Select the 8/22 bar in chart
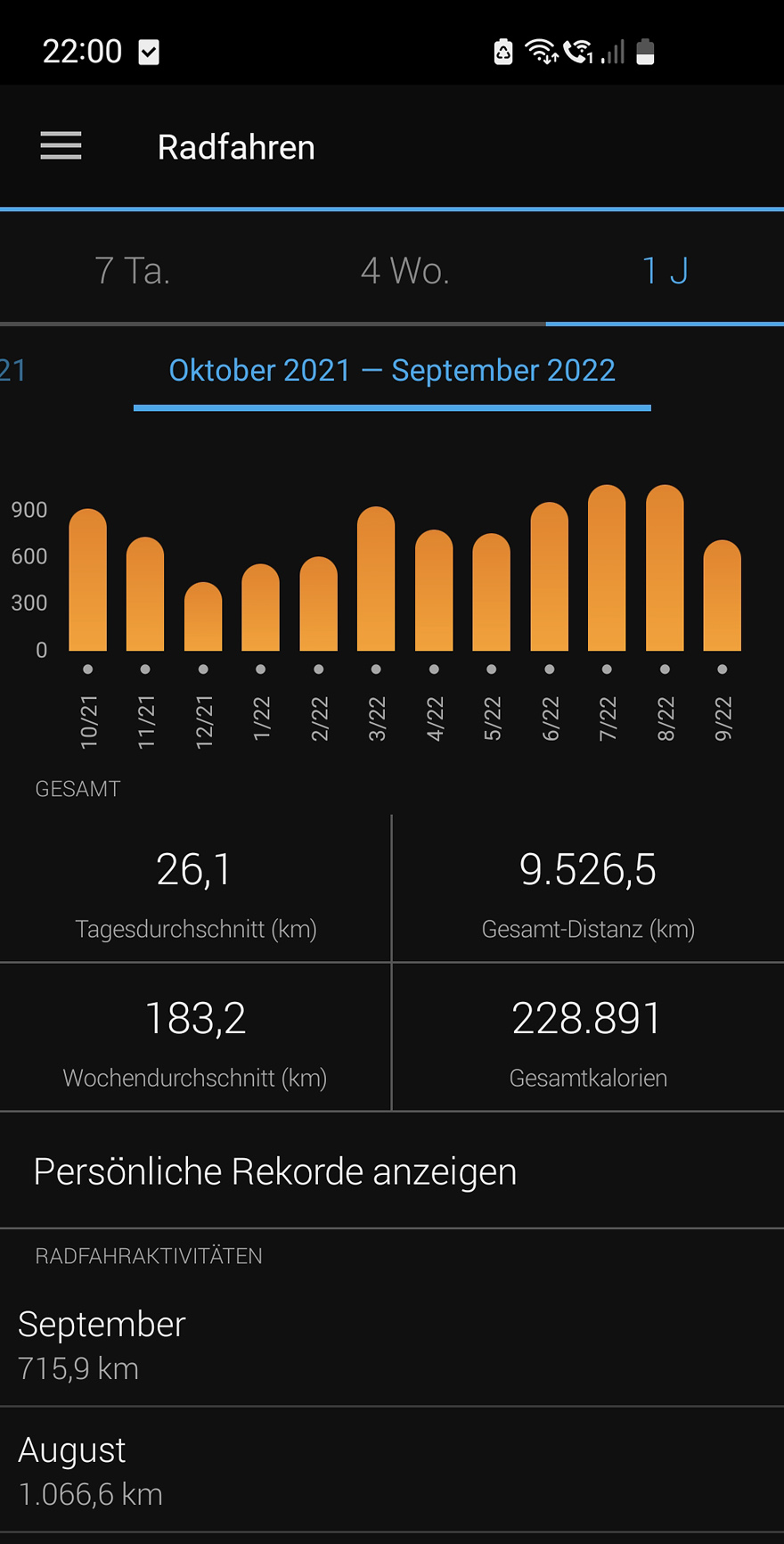The width and height of the screenshot is (784, 1544). coord(665,568)
